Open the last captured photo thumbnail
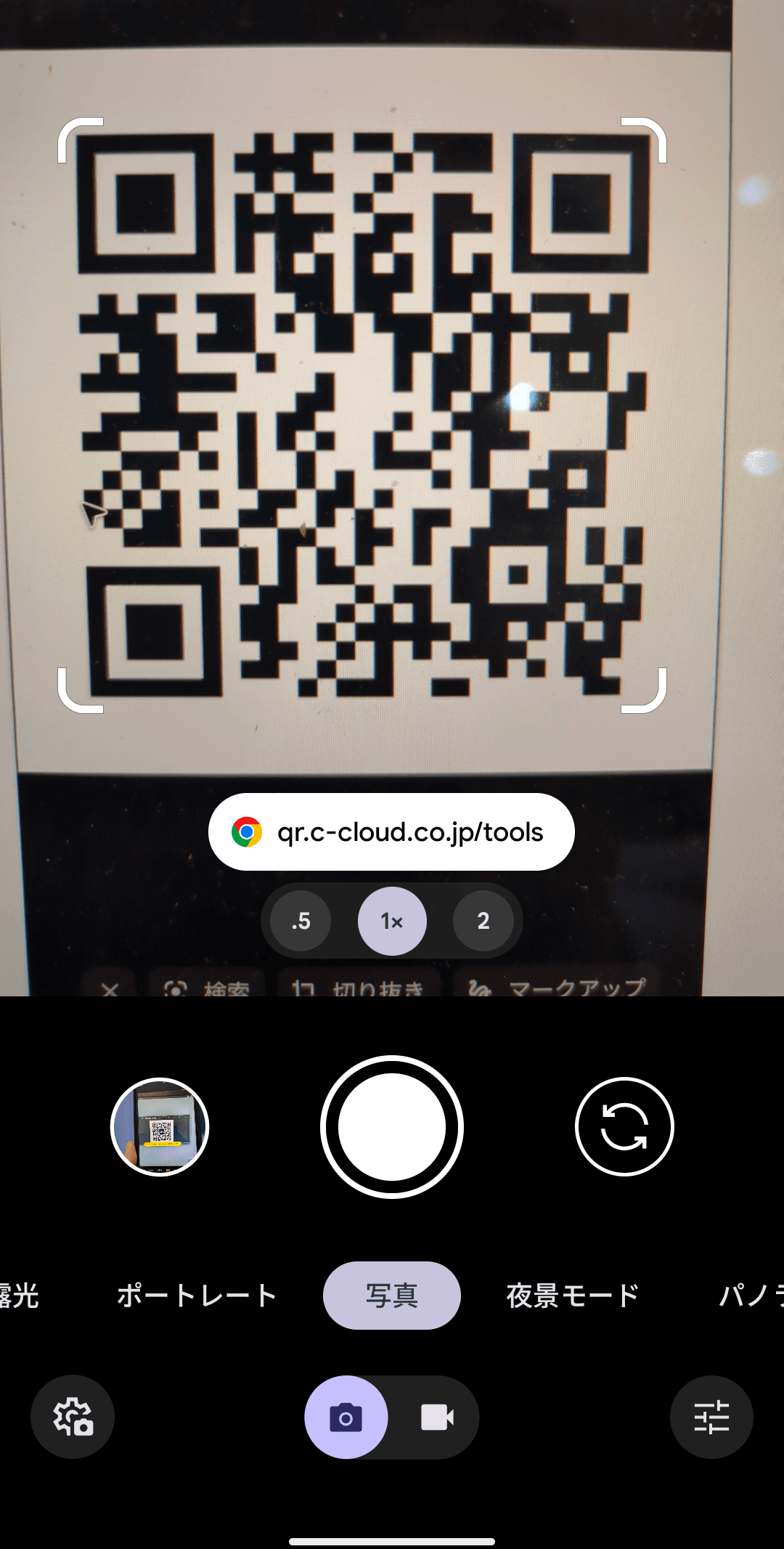784x1549 pixels. click(160, 1126)
